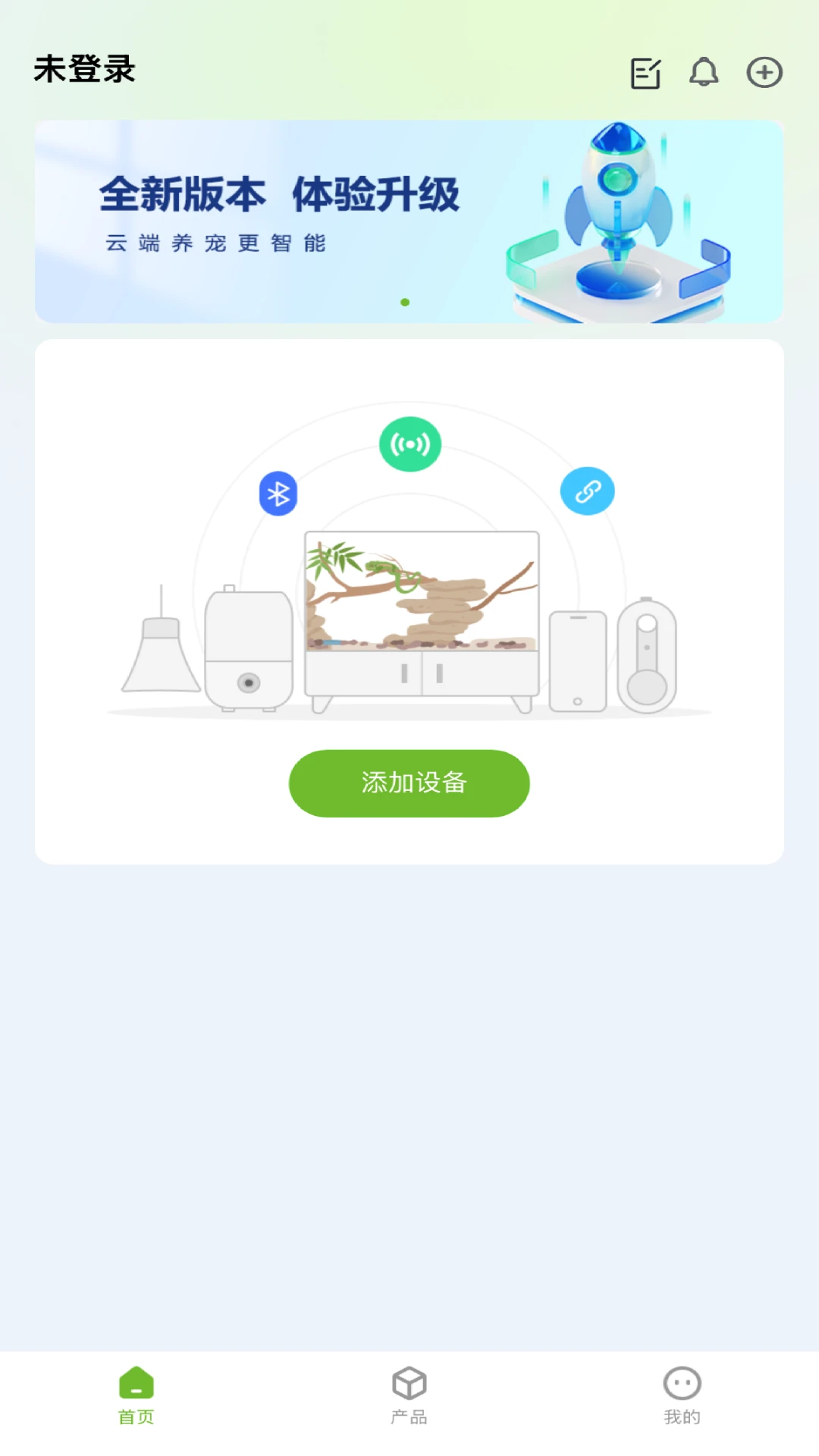The image size is (819, 1456).
Task: Open the 我的 tab
Action: [x=682, y=1395]
